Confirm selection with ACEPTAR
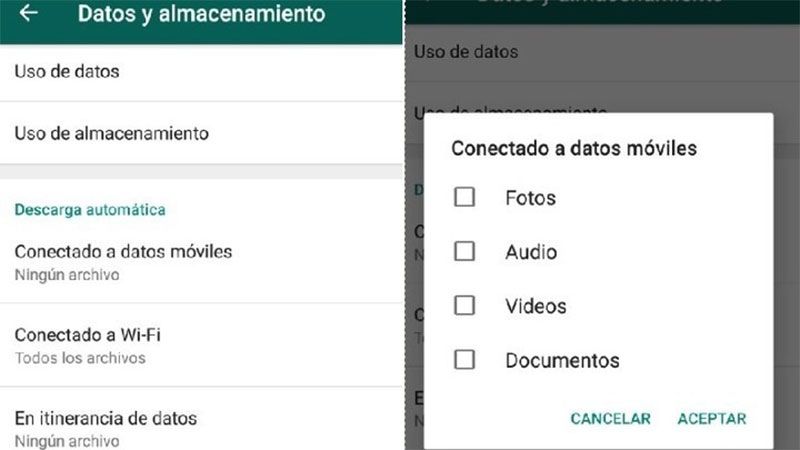The height and width of the screenshot is (450, 800). (711, 419)
